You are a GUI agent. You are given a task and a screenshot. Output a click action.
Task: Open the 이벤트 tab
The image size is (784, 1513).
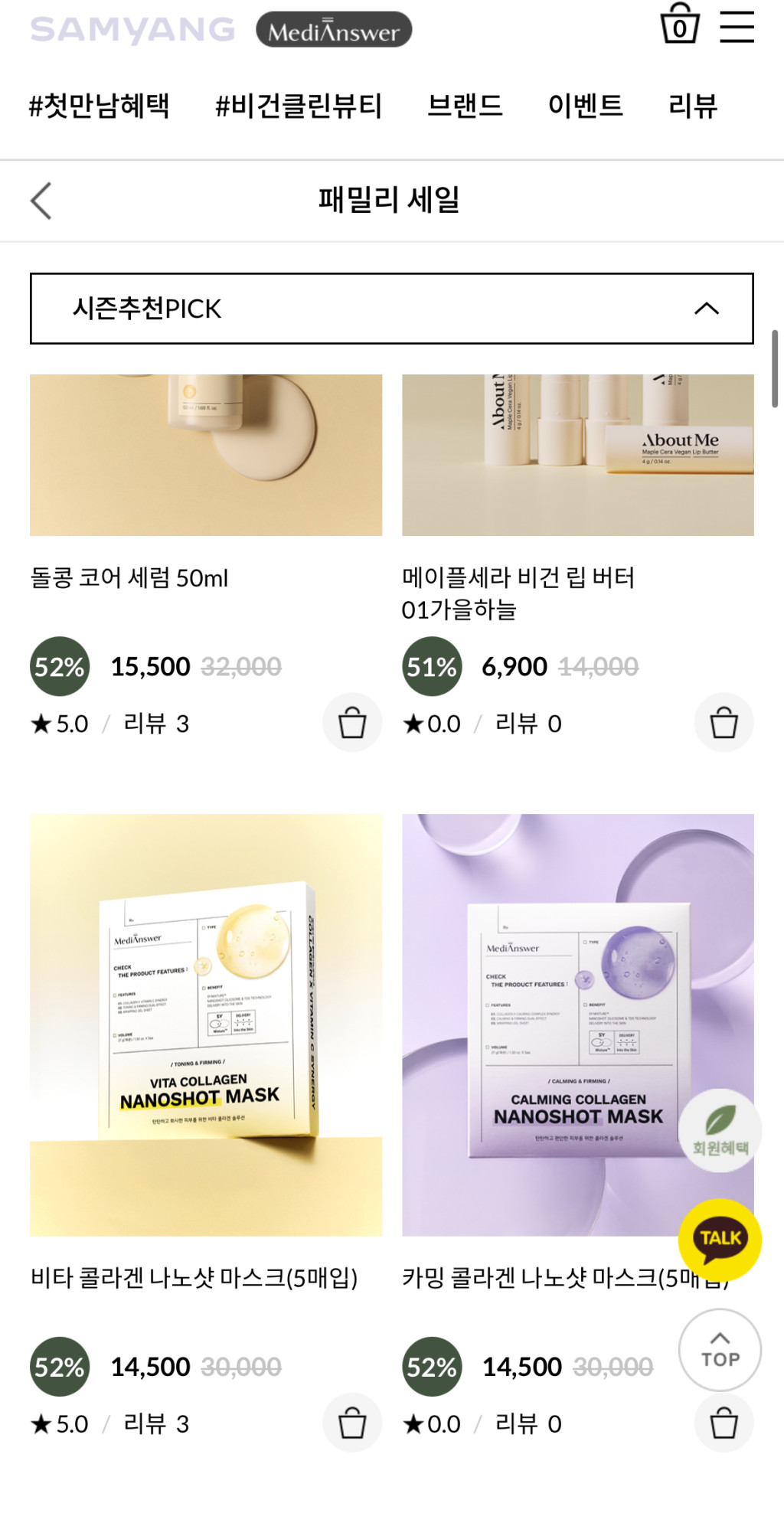pos(586,106)
